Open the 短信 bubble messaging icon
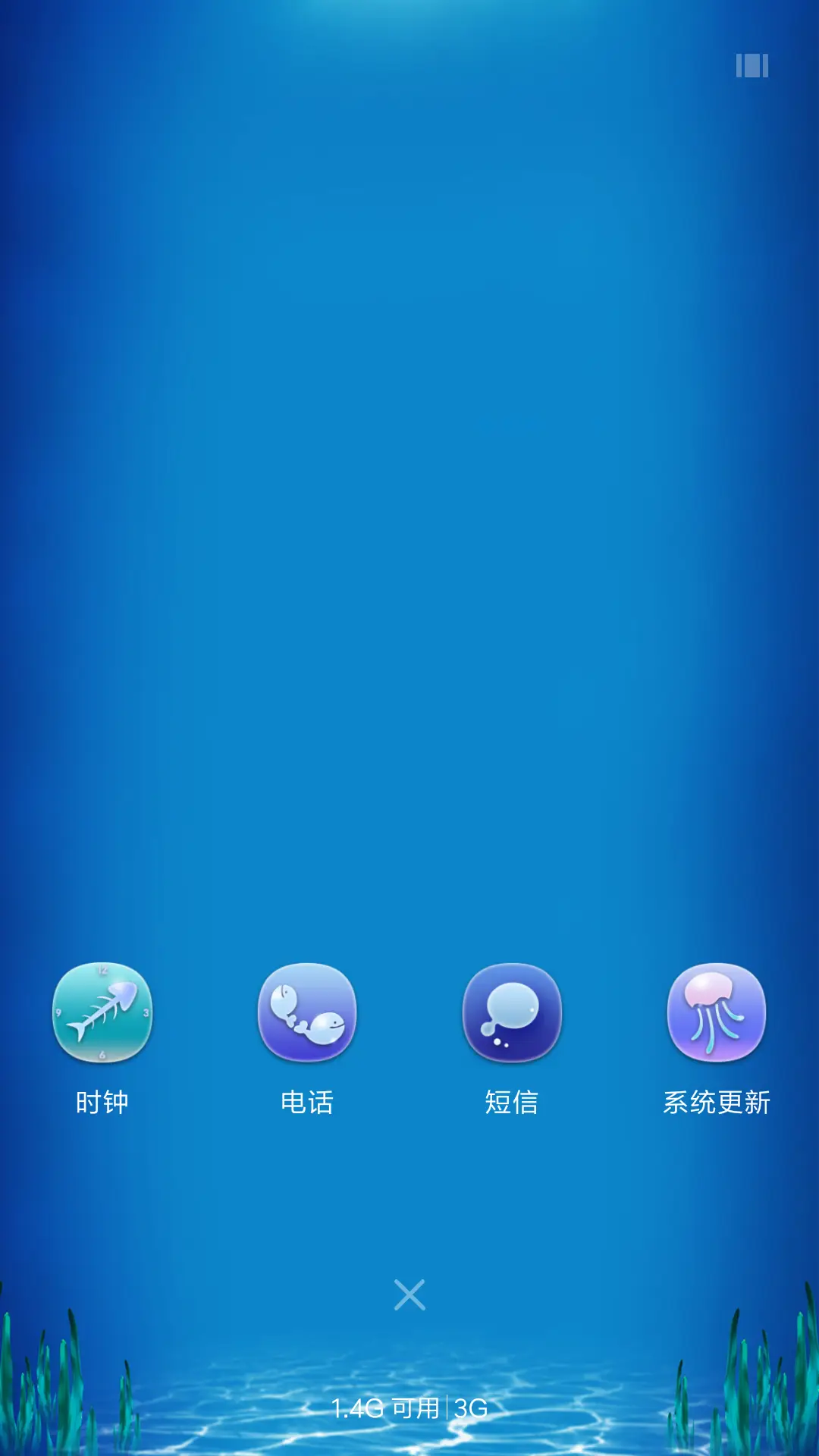The height and width of the screenshot is (1456, 819). tap(513, 1014)
